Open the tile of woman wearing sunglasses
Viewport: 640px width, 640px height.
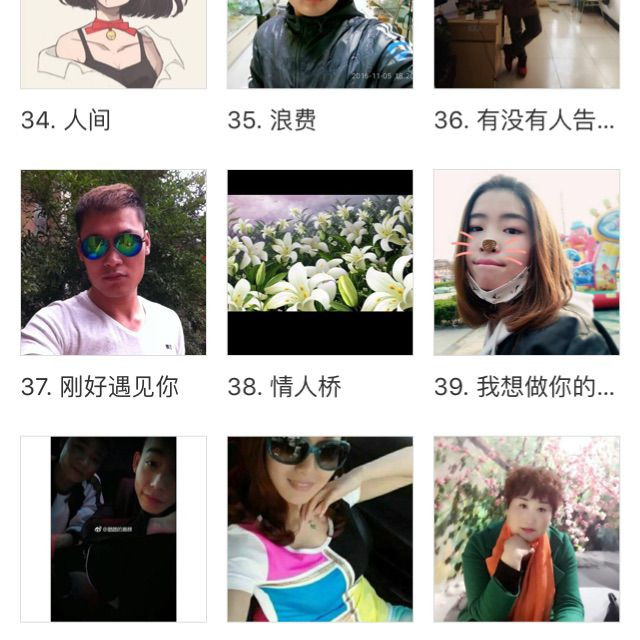[320, 529]
